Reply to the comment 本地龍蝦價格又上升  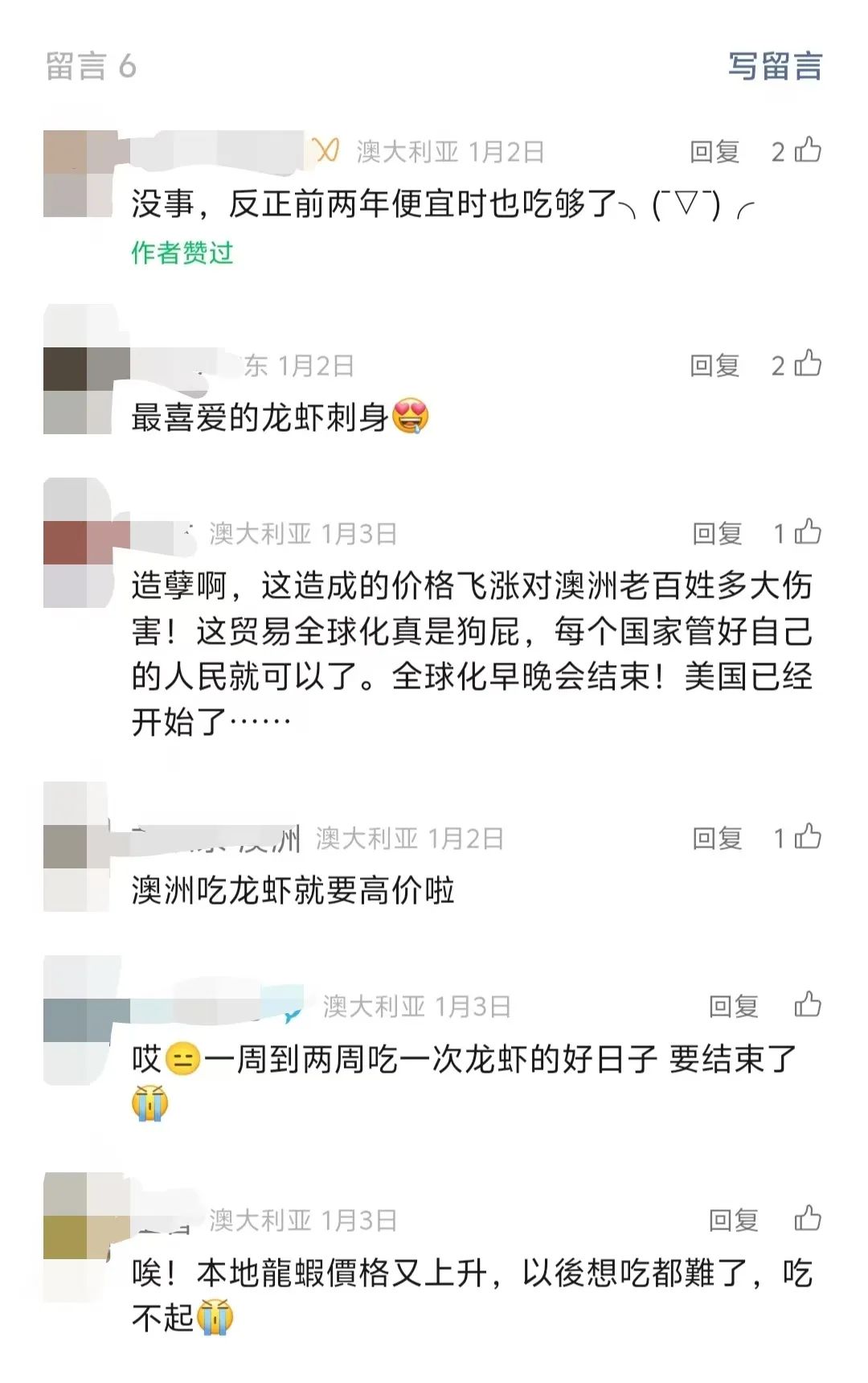(x=733, y=1221)
